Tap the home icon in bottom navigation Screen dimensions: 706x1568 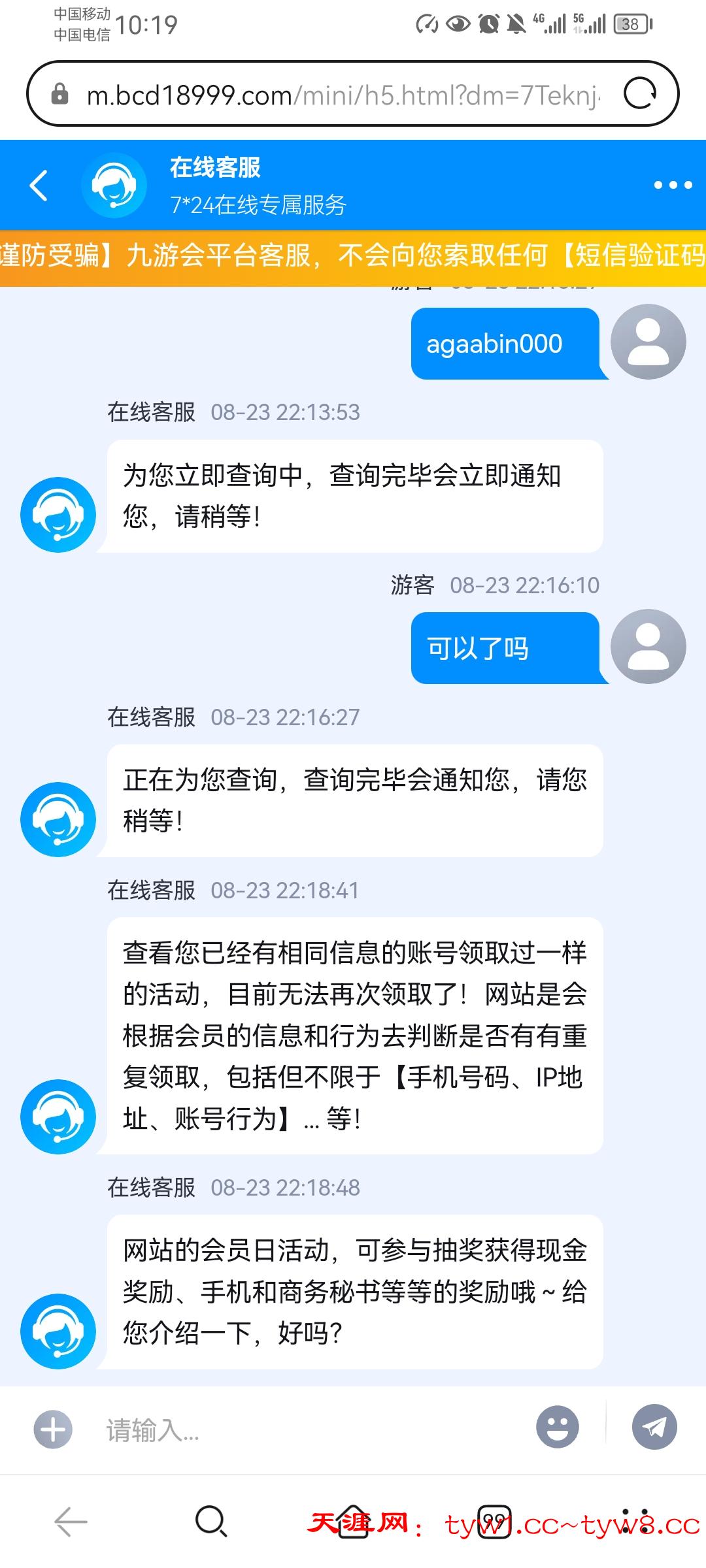[353, 1522]
